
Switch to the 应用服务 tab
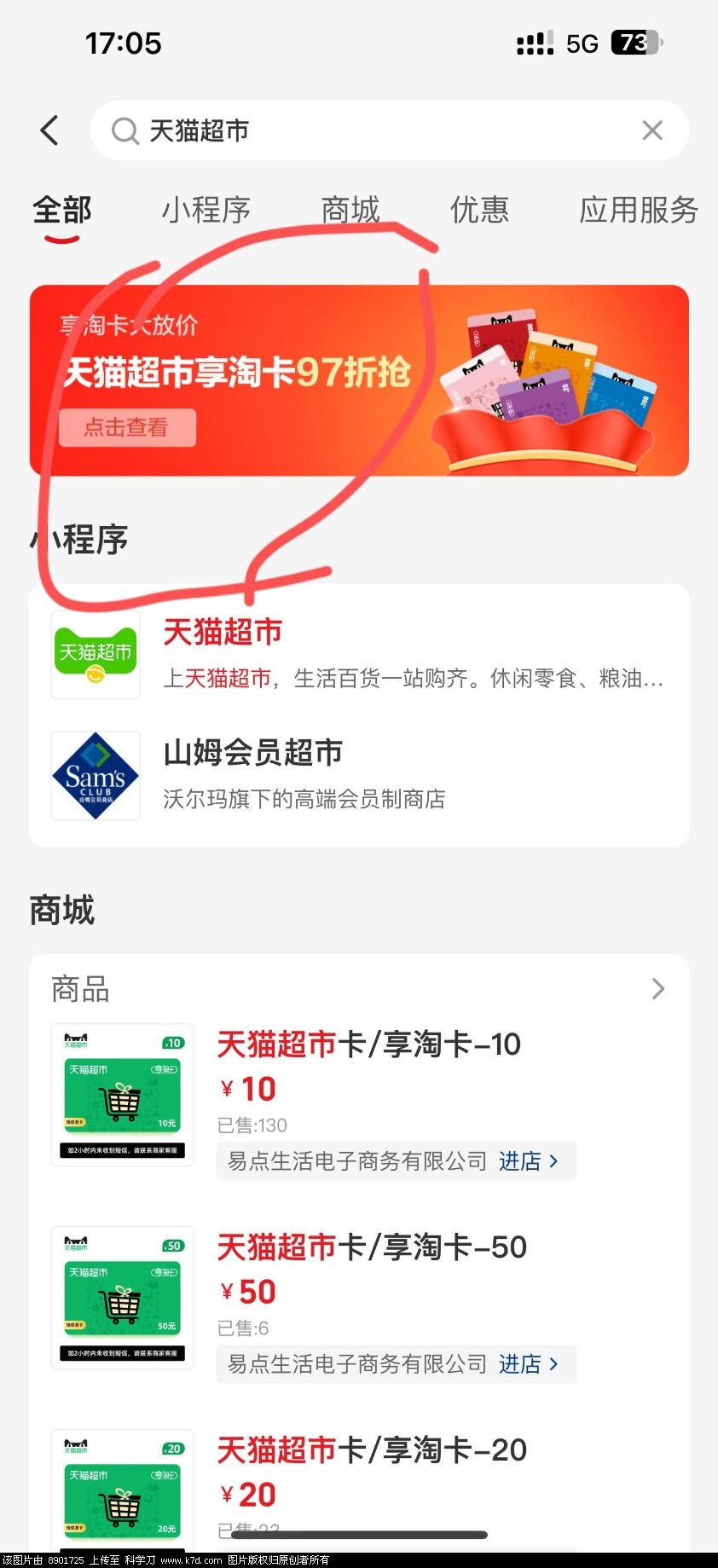[638, 210]
